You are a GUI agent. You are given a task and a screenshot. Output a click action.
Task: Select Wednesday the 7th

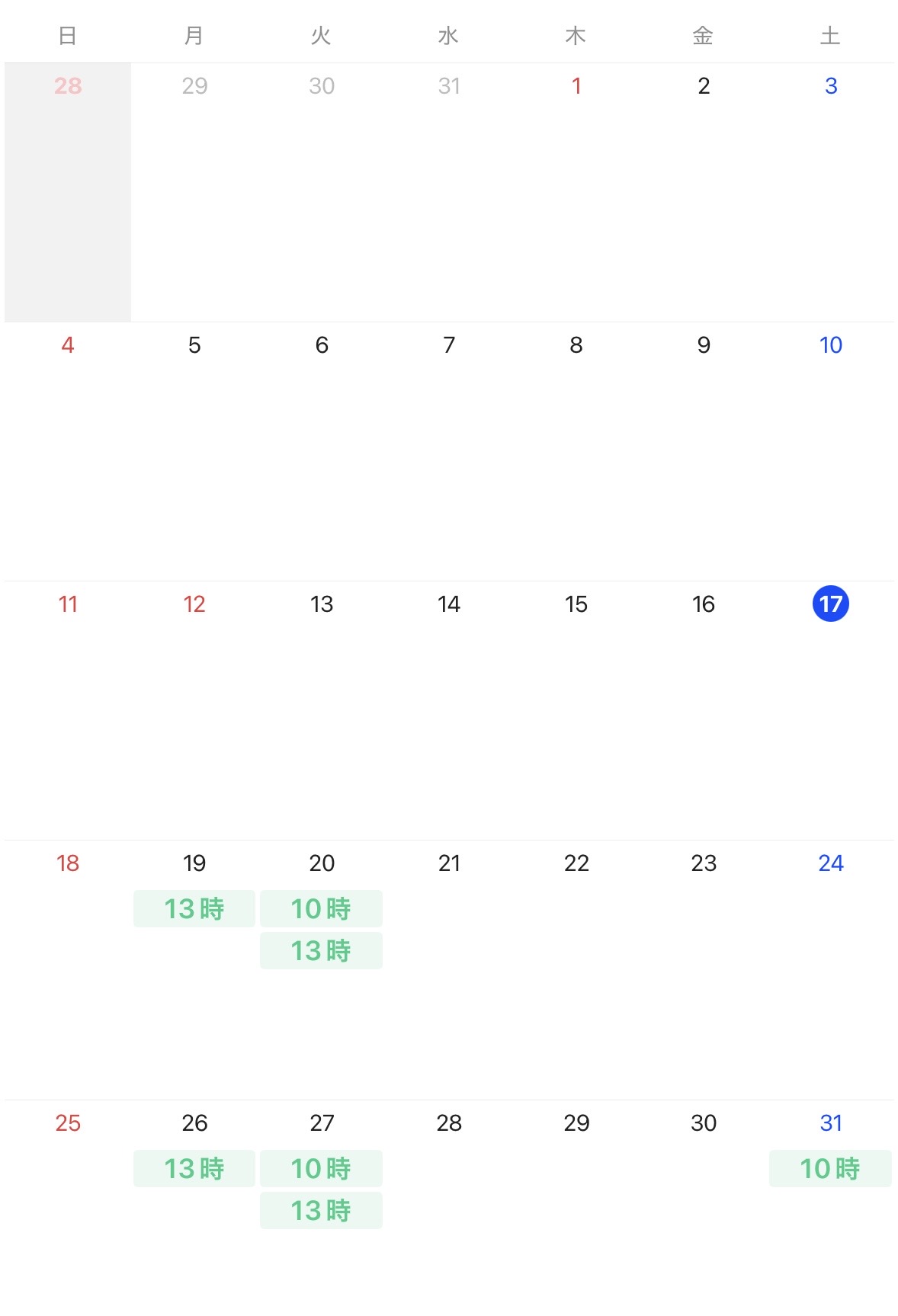(x=449, y=345)
